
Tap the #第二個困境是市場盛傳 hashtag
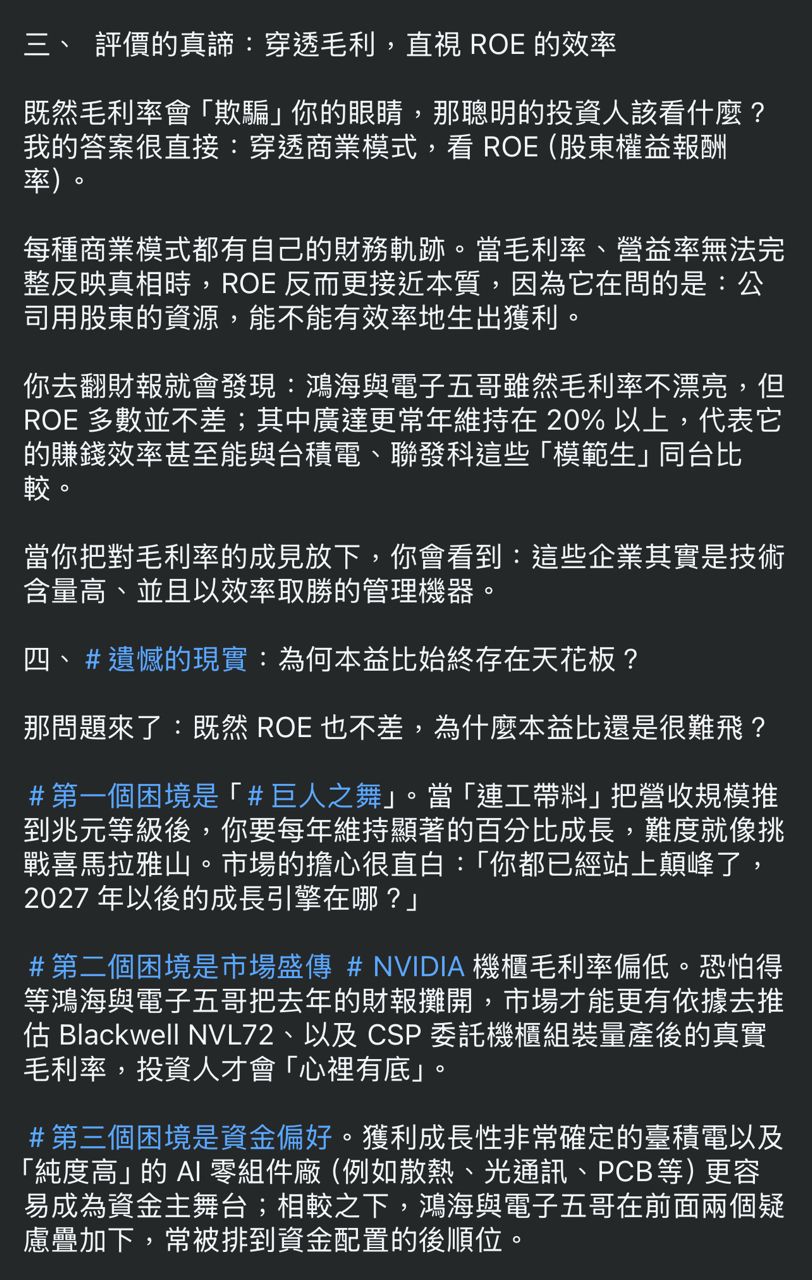click(180, 967)
